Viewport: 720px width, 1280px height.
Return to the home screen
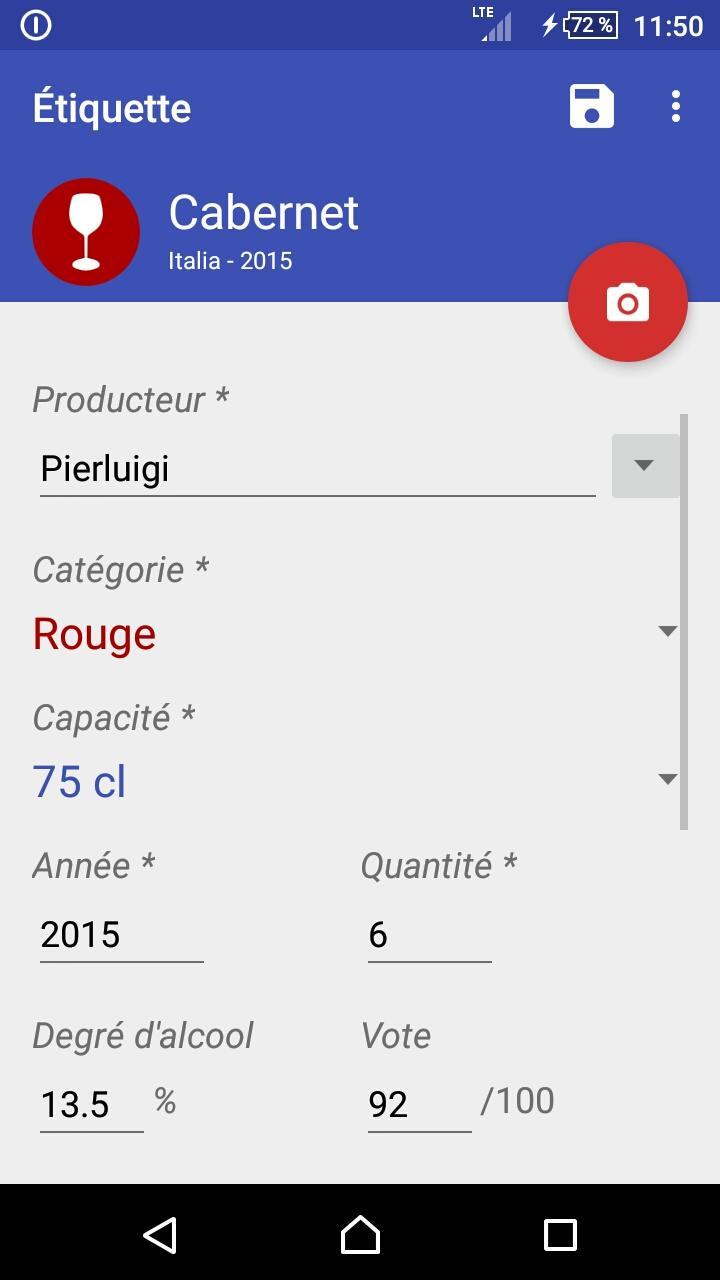pos(360,1235)
